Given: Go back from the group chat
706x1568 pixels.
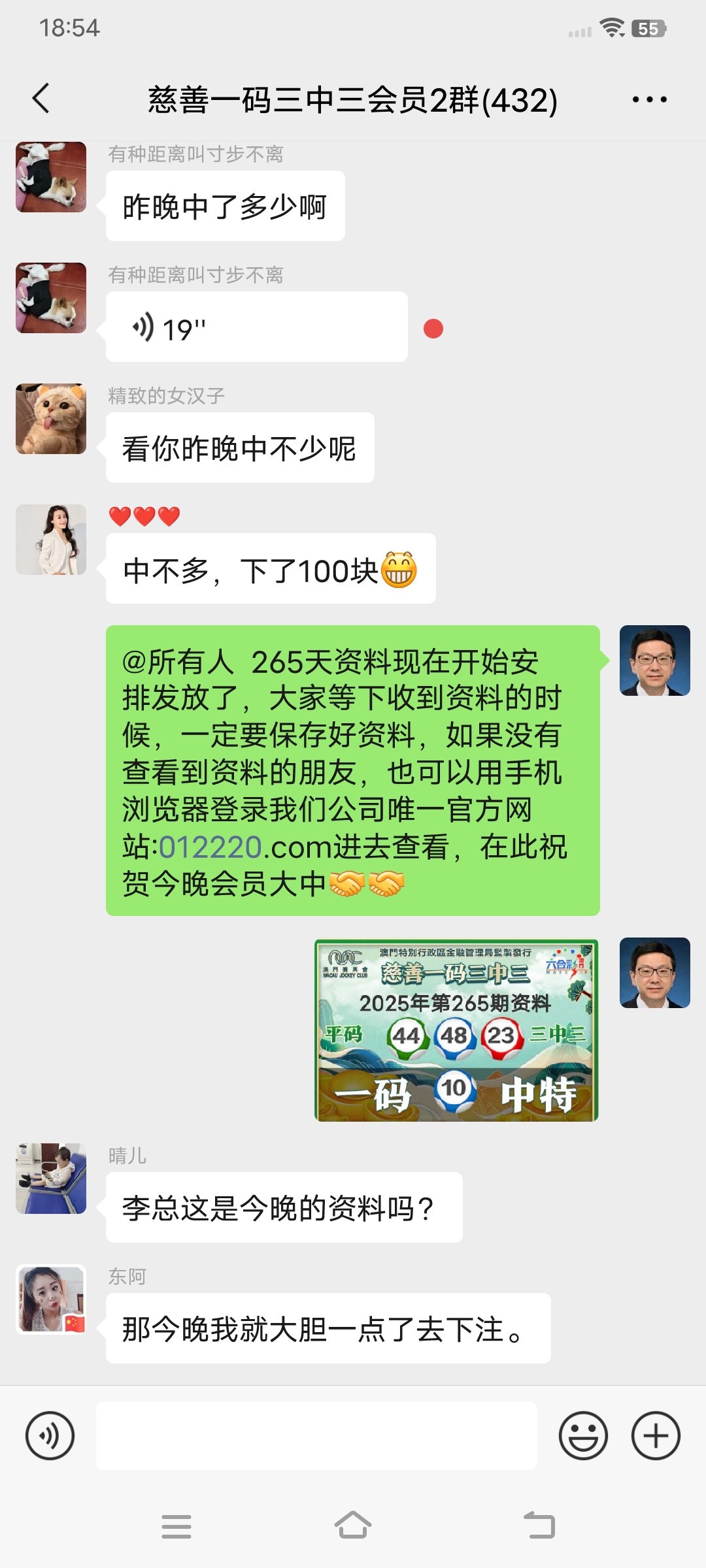Looking at the screenshot, I should [41, 99].
